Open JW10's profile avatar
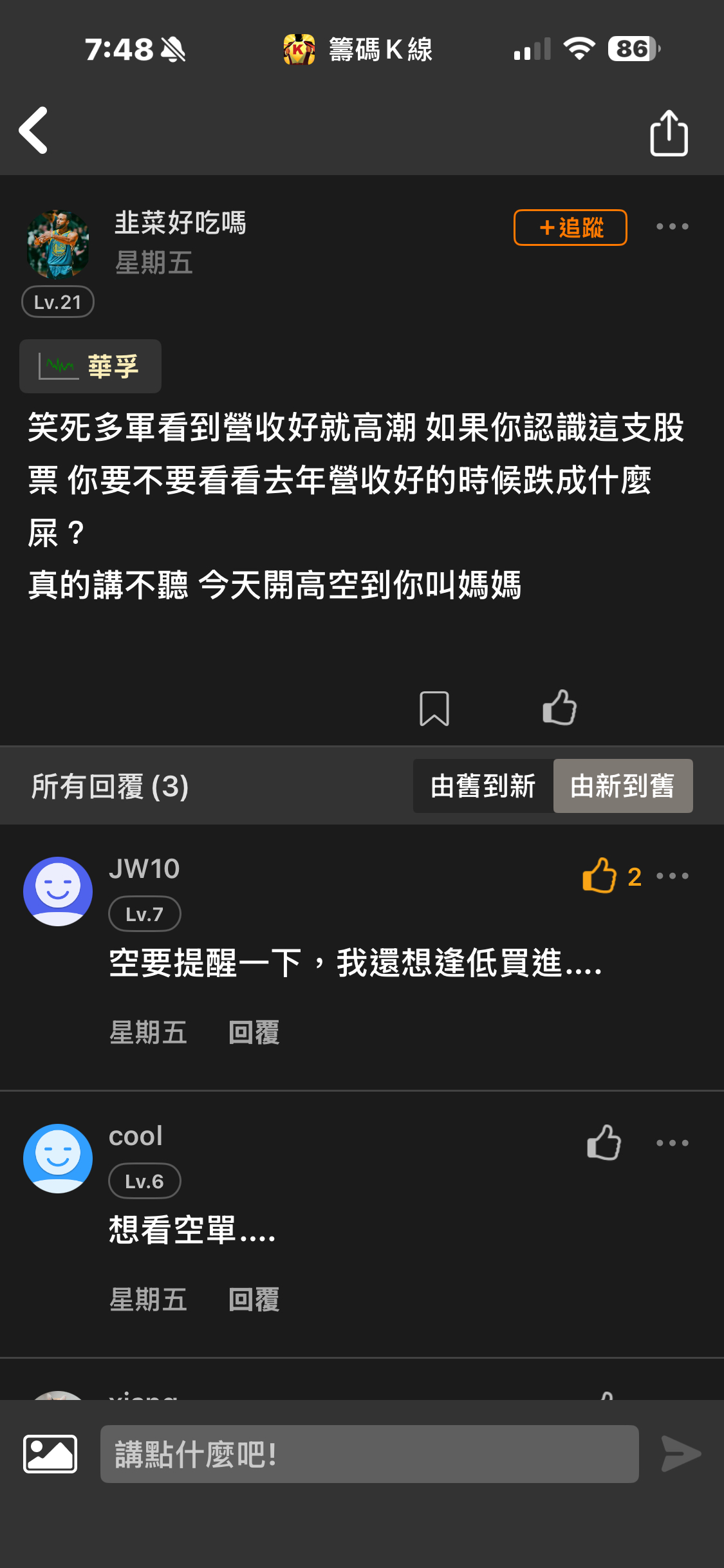The height and width of the screenshot is (1568, 724). (x=58, y=891)
